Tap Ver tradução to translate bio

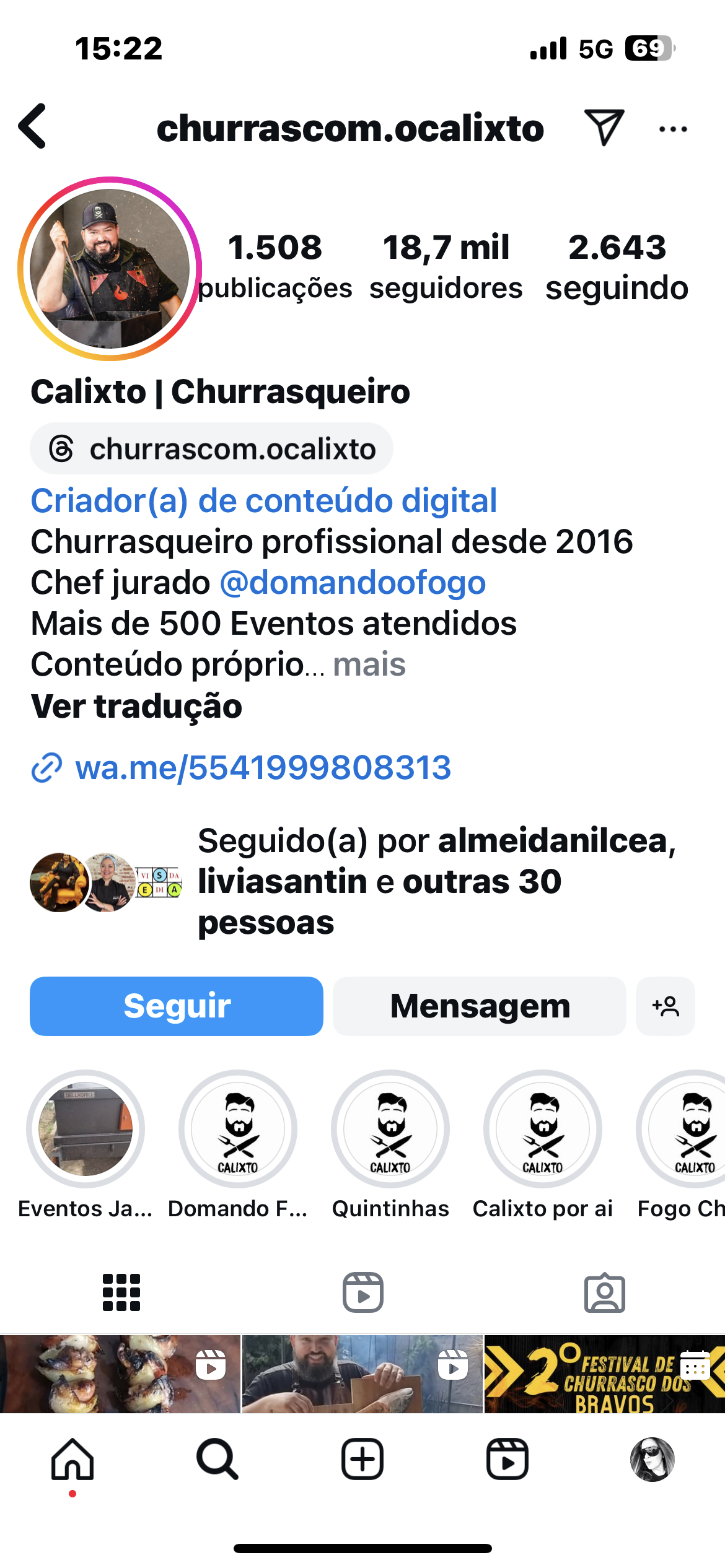tap(136, 706)
